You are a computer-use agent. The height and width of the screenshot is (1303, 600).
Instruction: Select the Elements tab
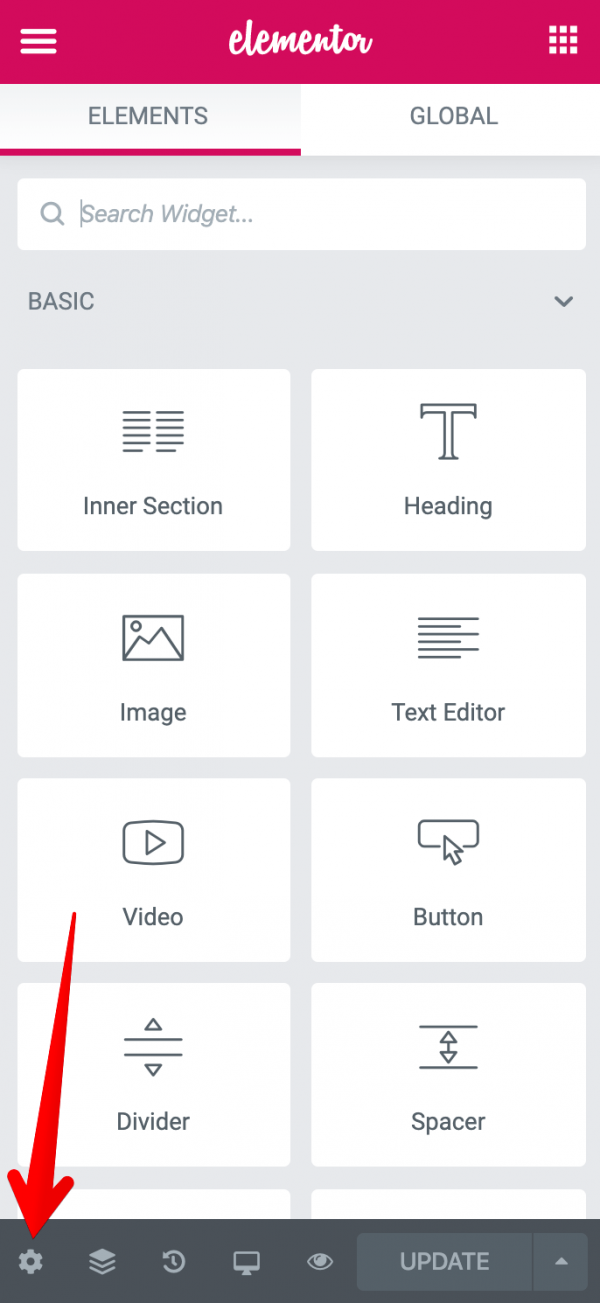pos(148,116)
